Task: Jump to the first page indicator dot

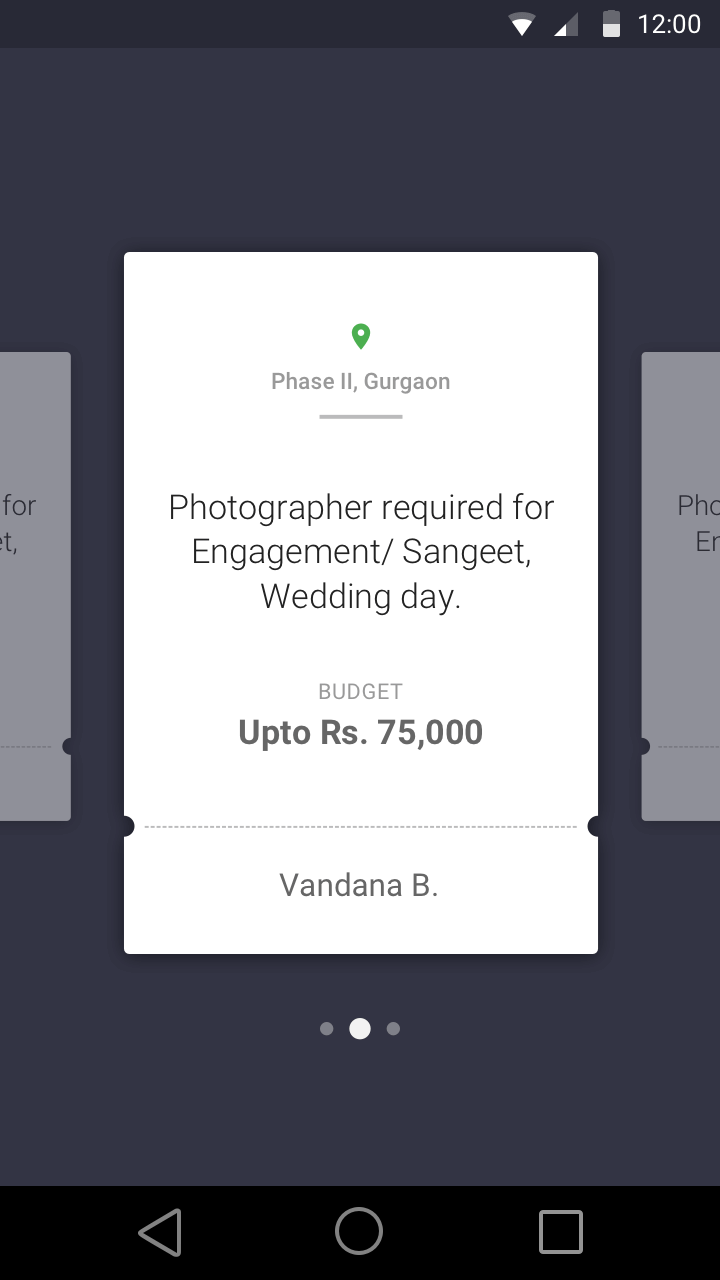Action: point(326,1029)
